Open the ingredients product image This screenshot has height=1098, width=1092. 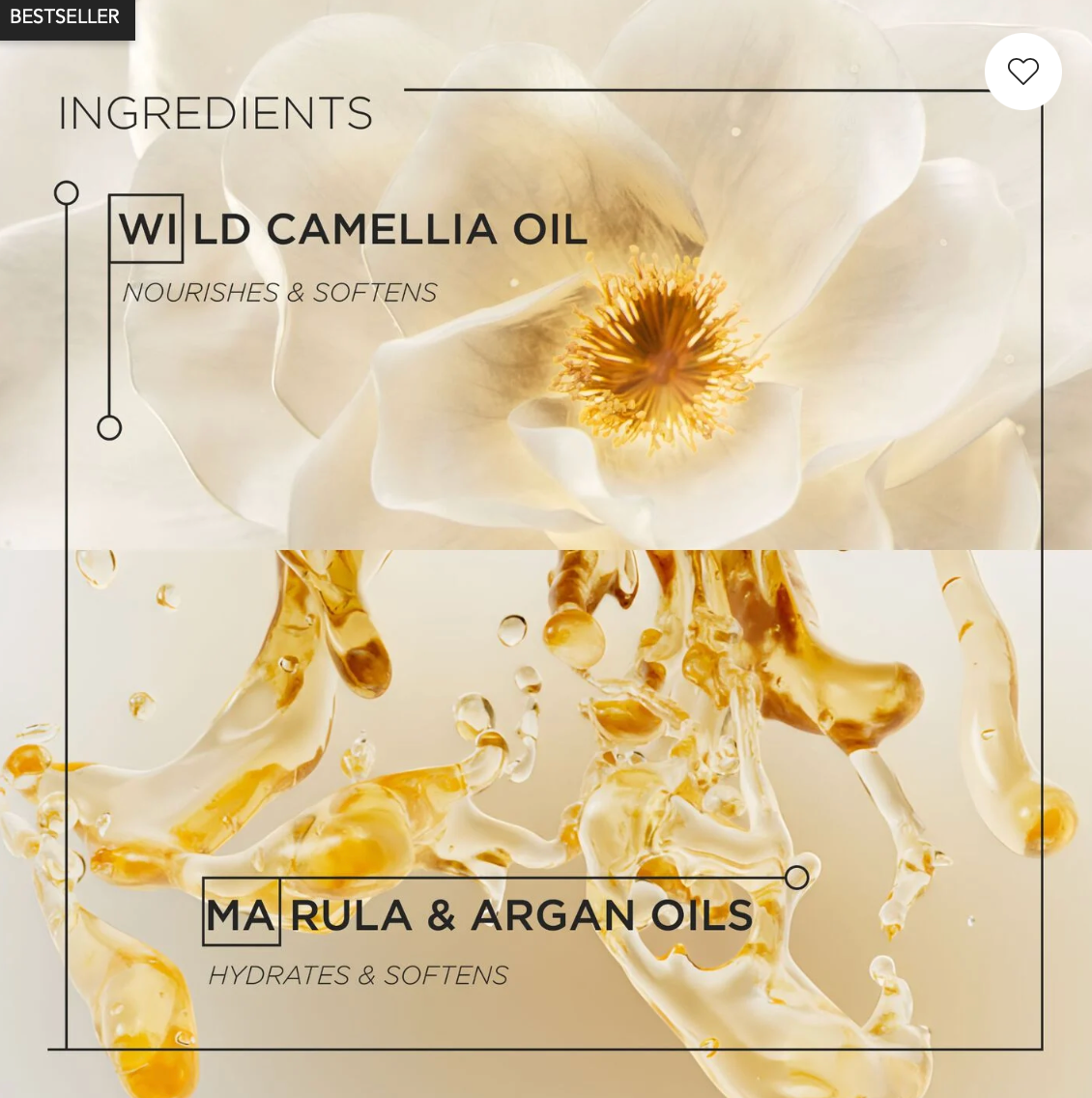click(546, 580)
